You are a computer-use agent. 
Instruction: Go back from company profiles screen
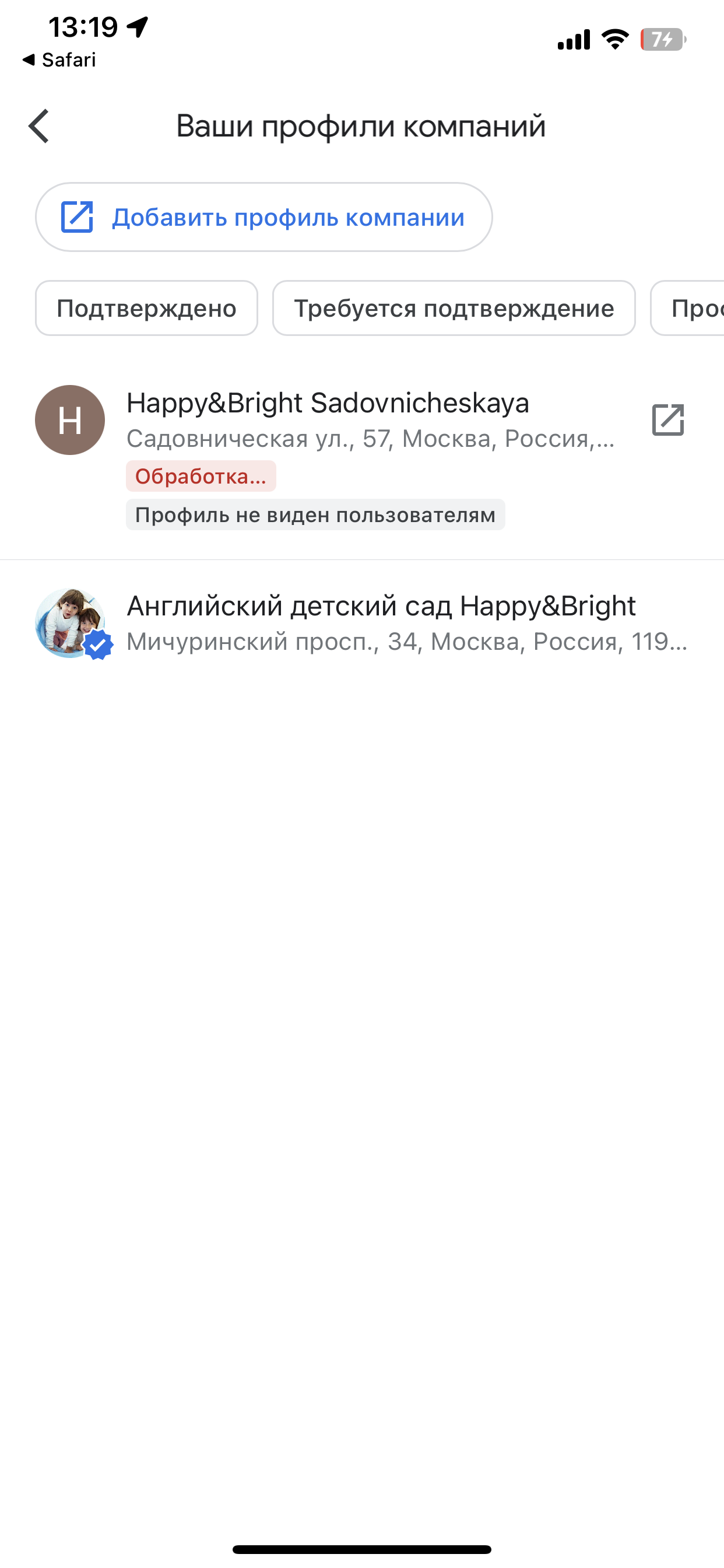[x=39, y=127]
